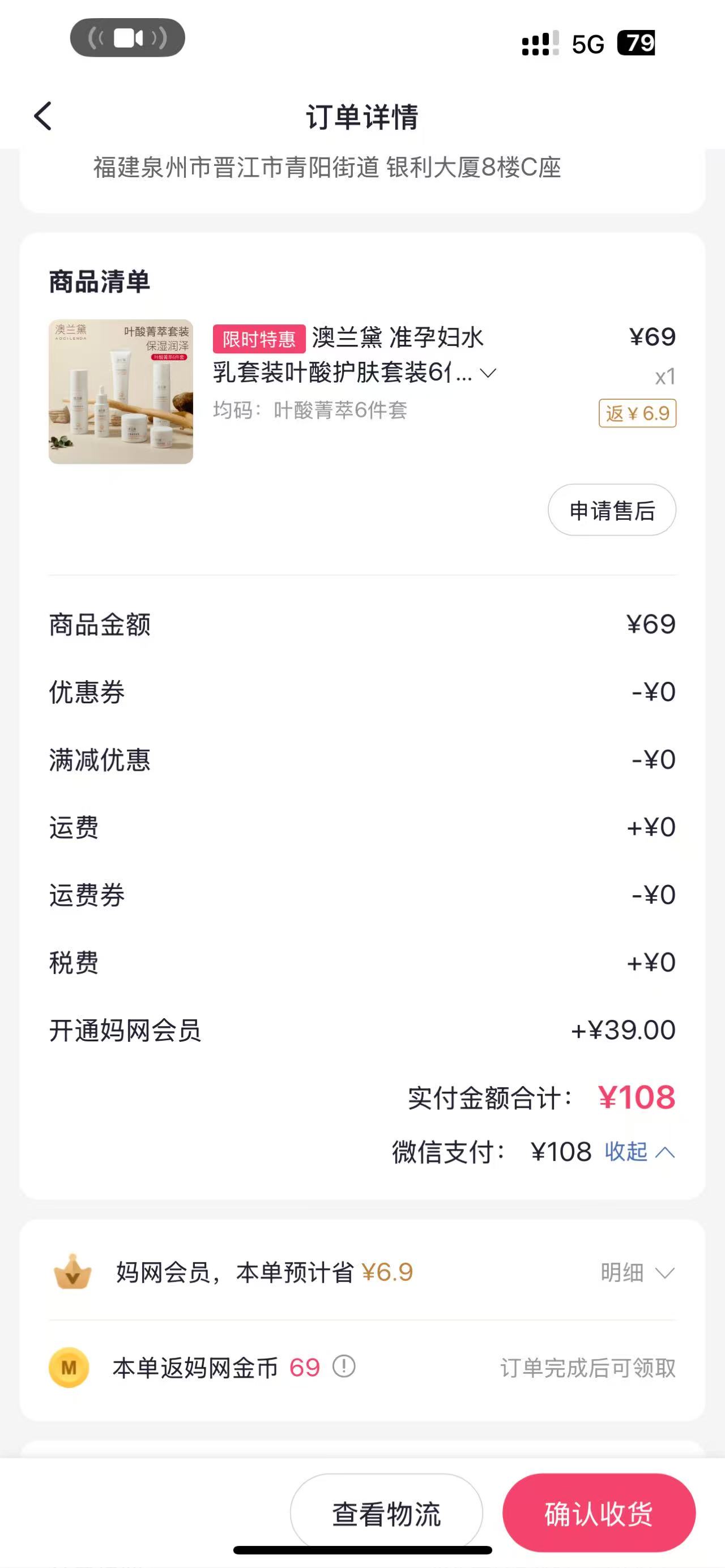Expand the full product title
Screen dimensions: 725x1568
(x=488, y=373)
